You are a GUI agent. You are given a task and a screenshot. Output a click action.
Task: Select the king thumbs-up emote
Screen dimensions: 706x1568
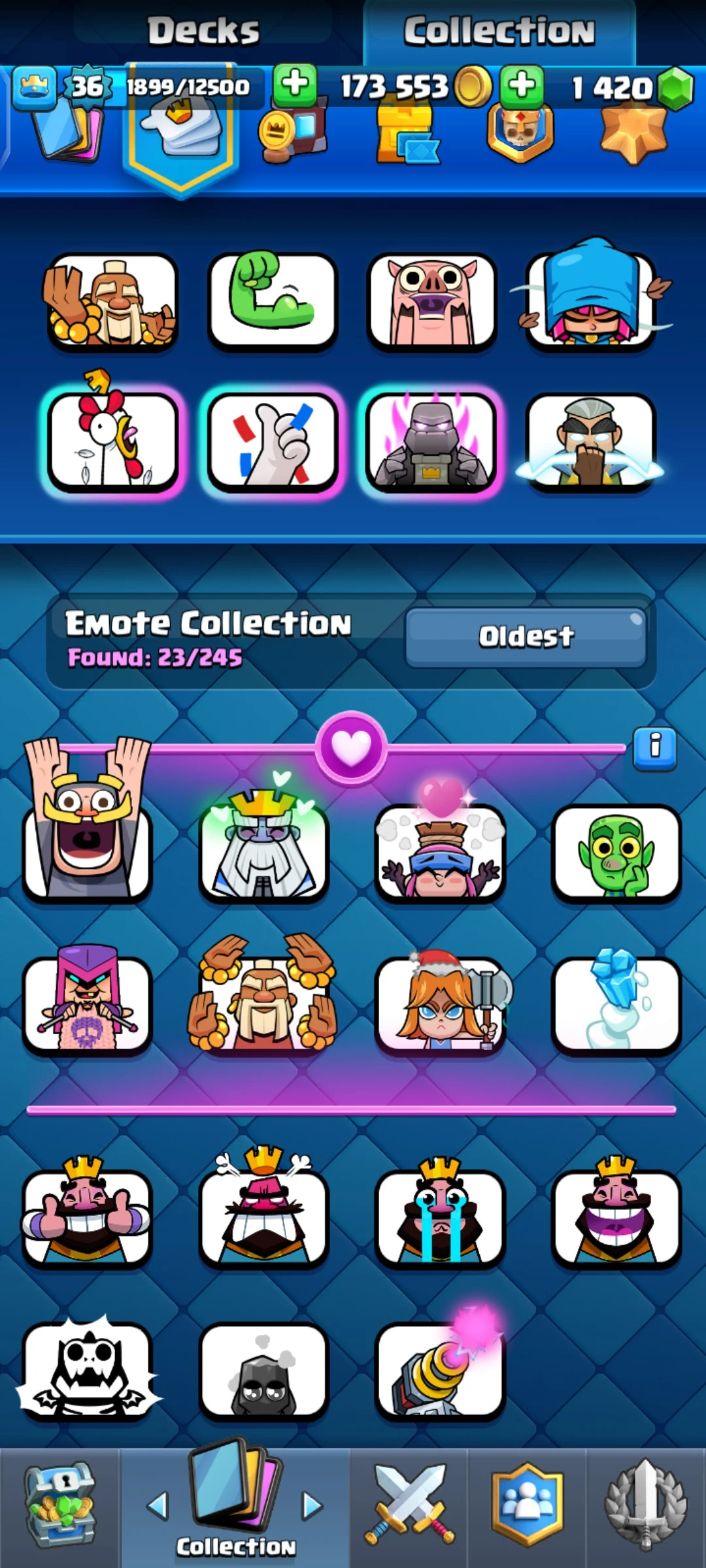(87, 1217)
